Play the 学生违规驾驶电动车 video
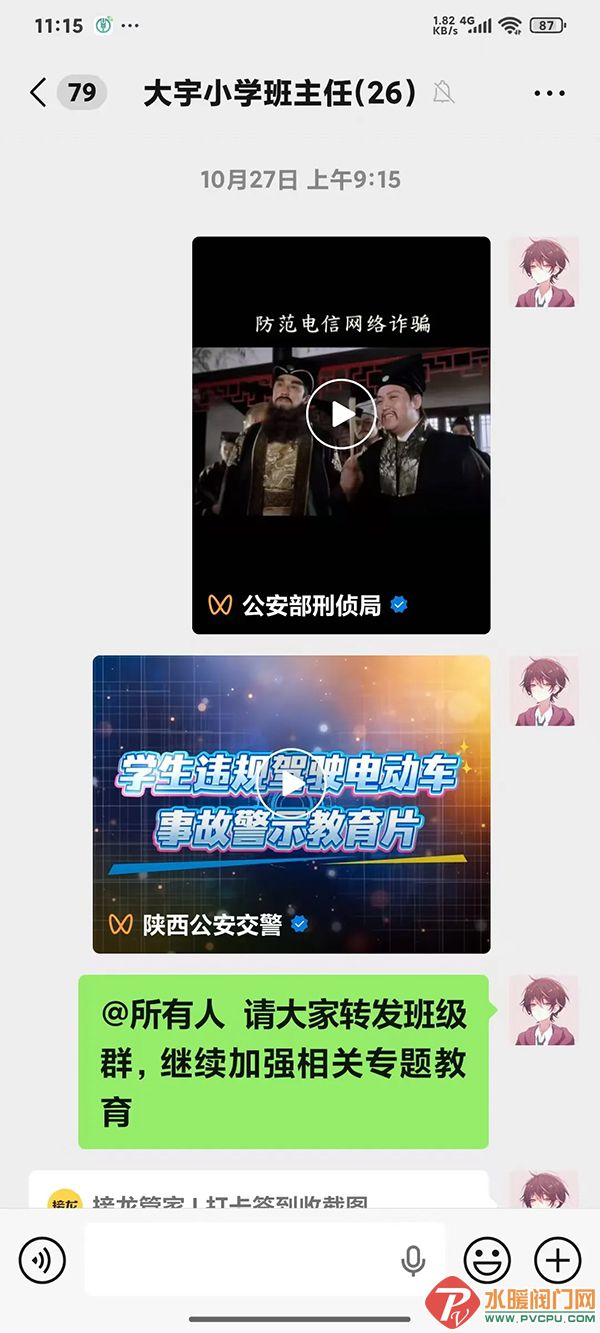The width and height of the screenshot is (600, 1333). tap(291, 783)
